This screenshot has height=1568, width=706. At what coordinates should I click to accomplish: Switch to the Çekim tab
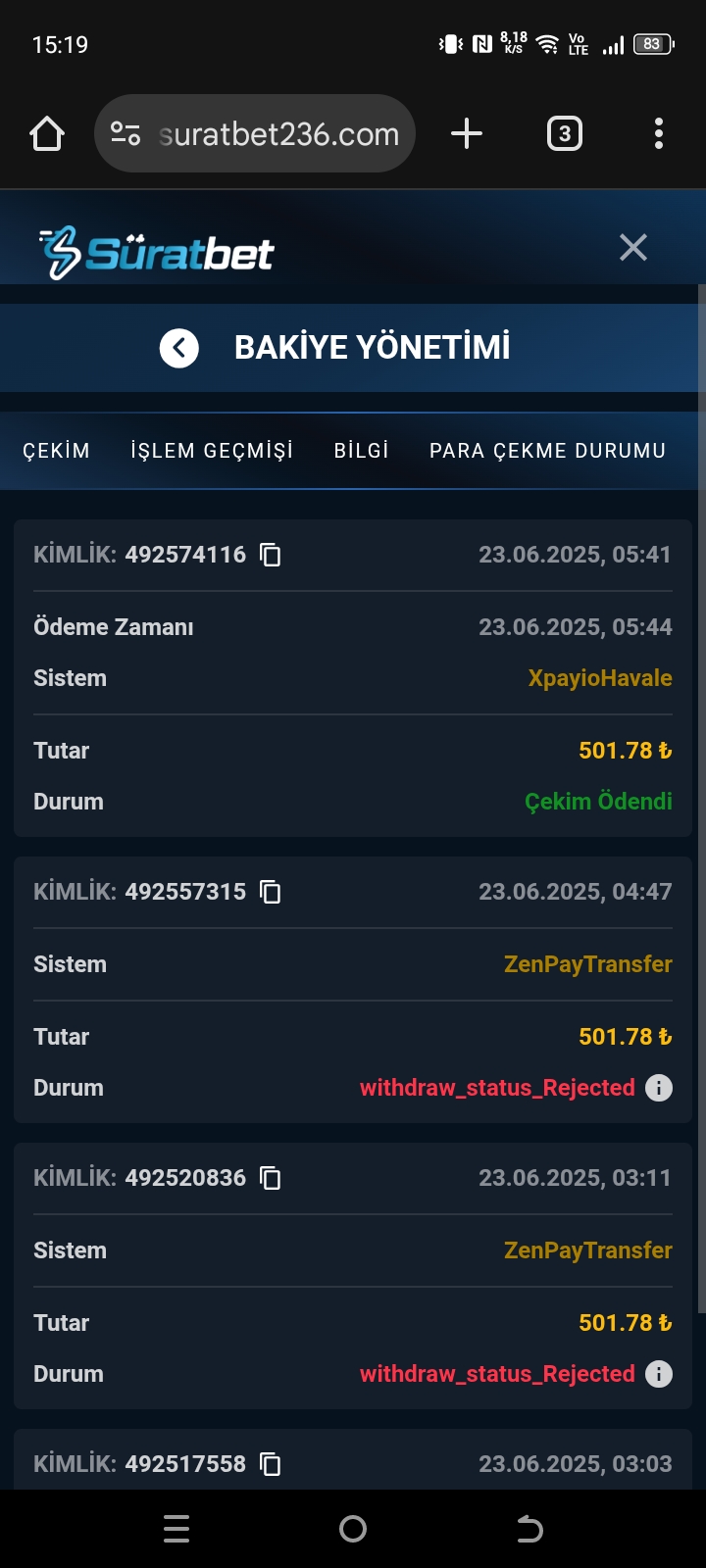(x=56, y=451)
